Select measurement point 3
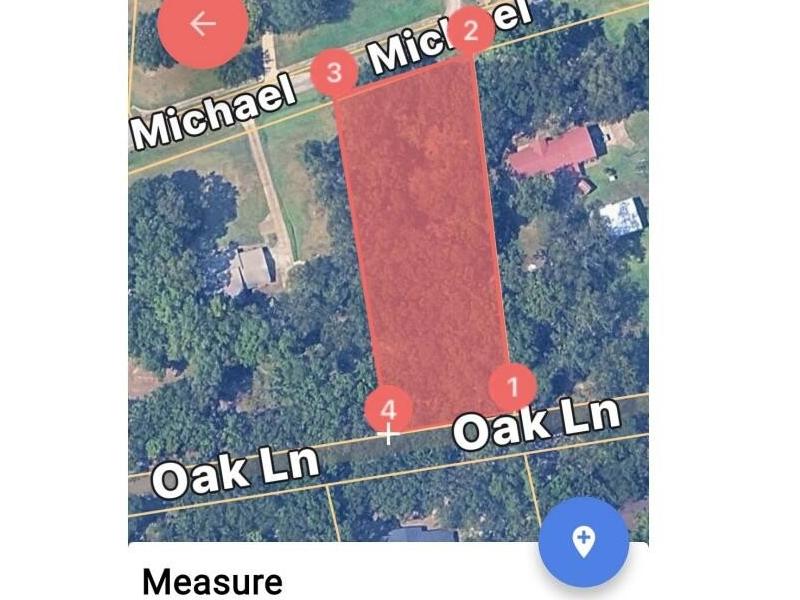This screenshot has width=800, height=600. click(x=334, y=73)
